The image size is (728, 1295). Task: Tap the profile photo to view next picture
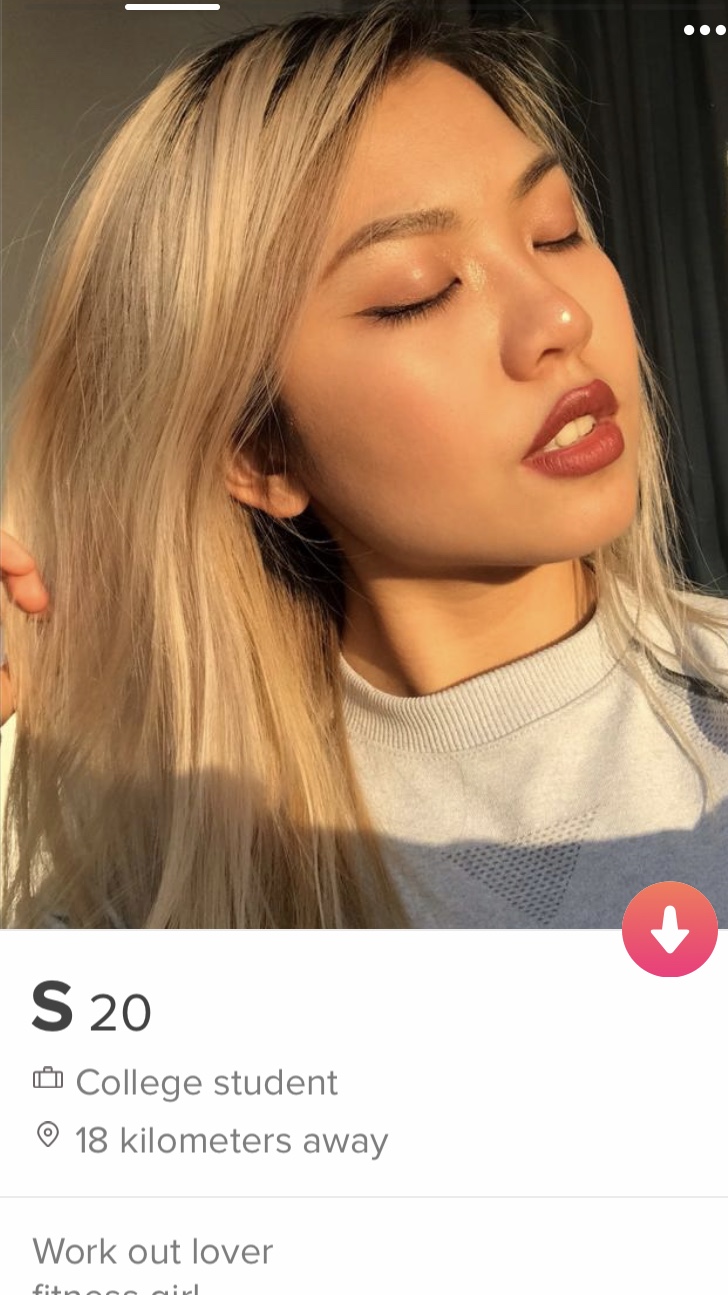pyautogui.click(x=364, y=464)
